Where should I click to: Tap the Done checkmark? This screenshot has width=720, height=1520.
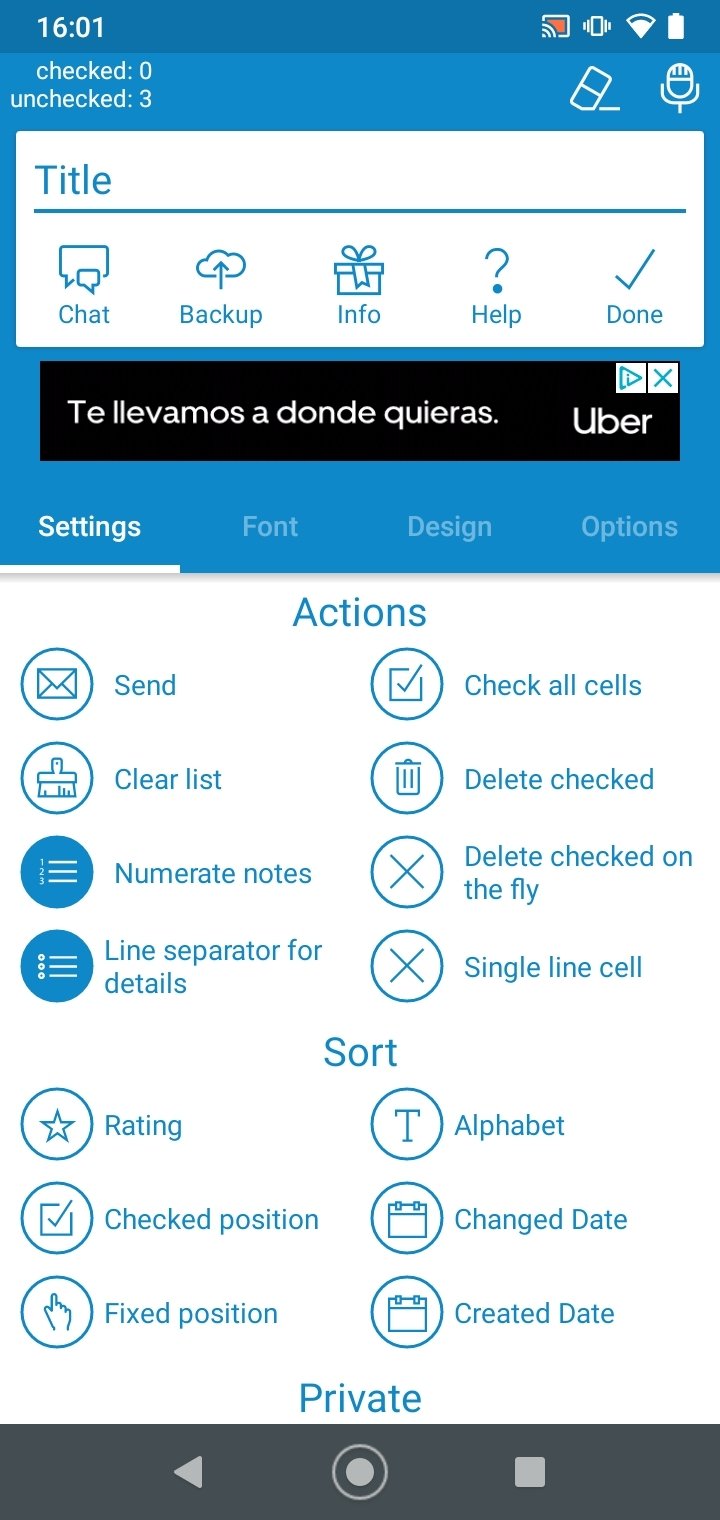(635, 286)
